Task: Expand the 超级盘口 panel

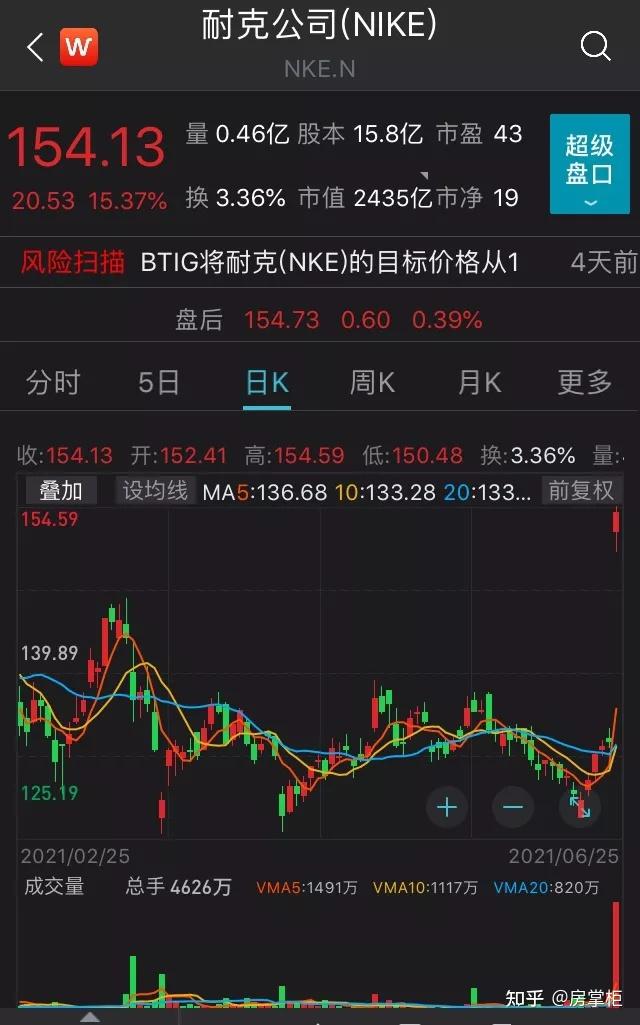Action: [x=589, y=164]
